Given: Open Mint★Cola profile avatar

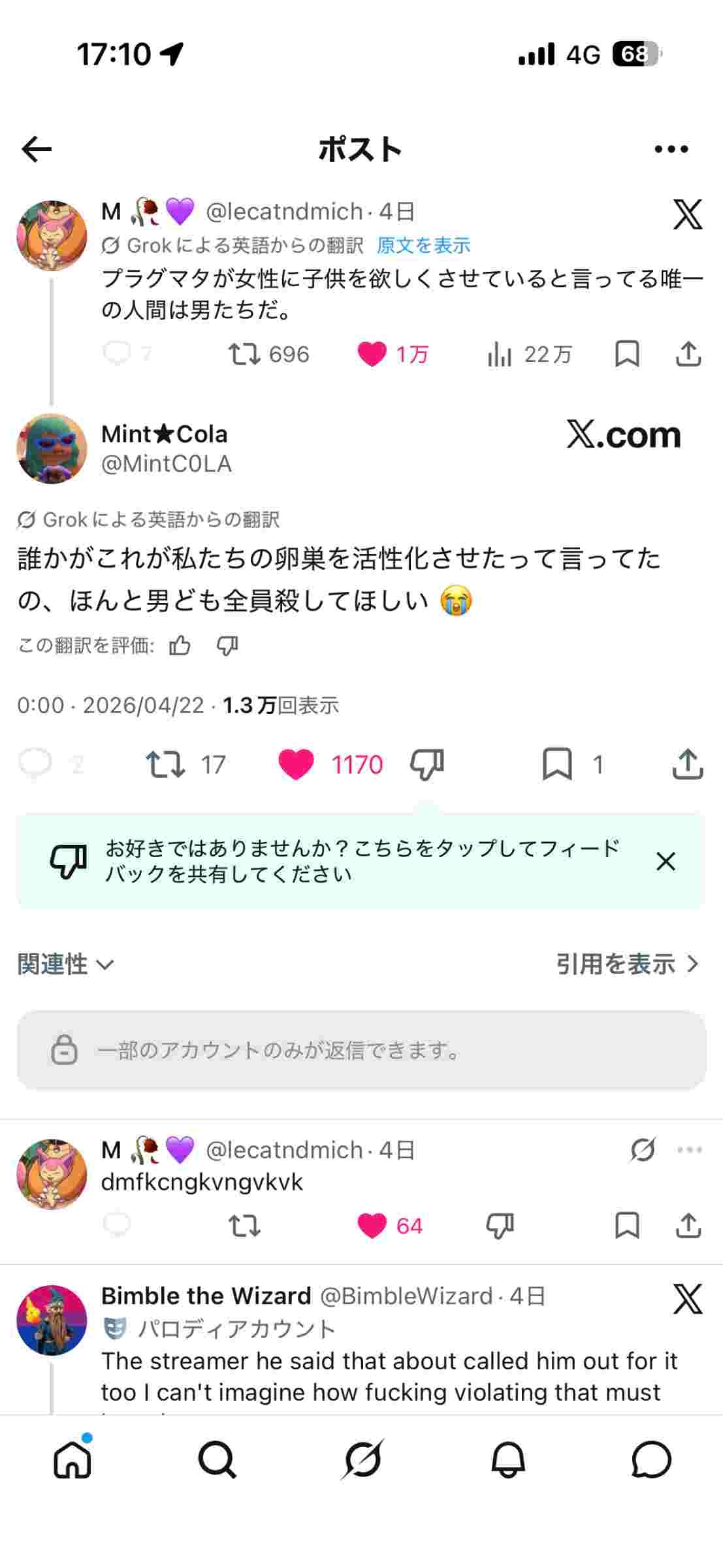Looking at the screenshot, I should pos(52,449).
